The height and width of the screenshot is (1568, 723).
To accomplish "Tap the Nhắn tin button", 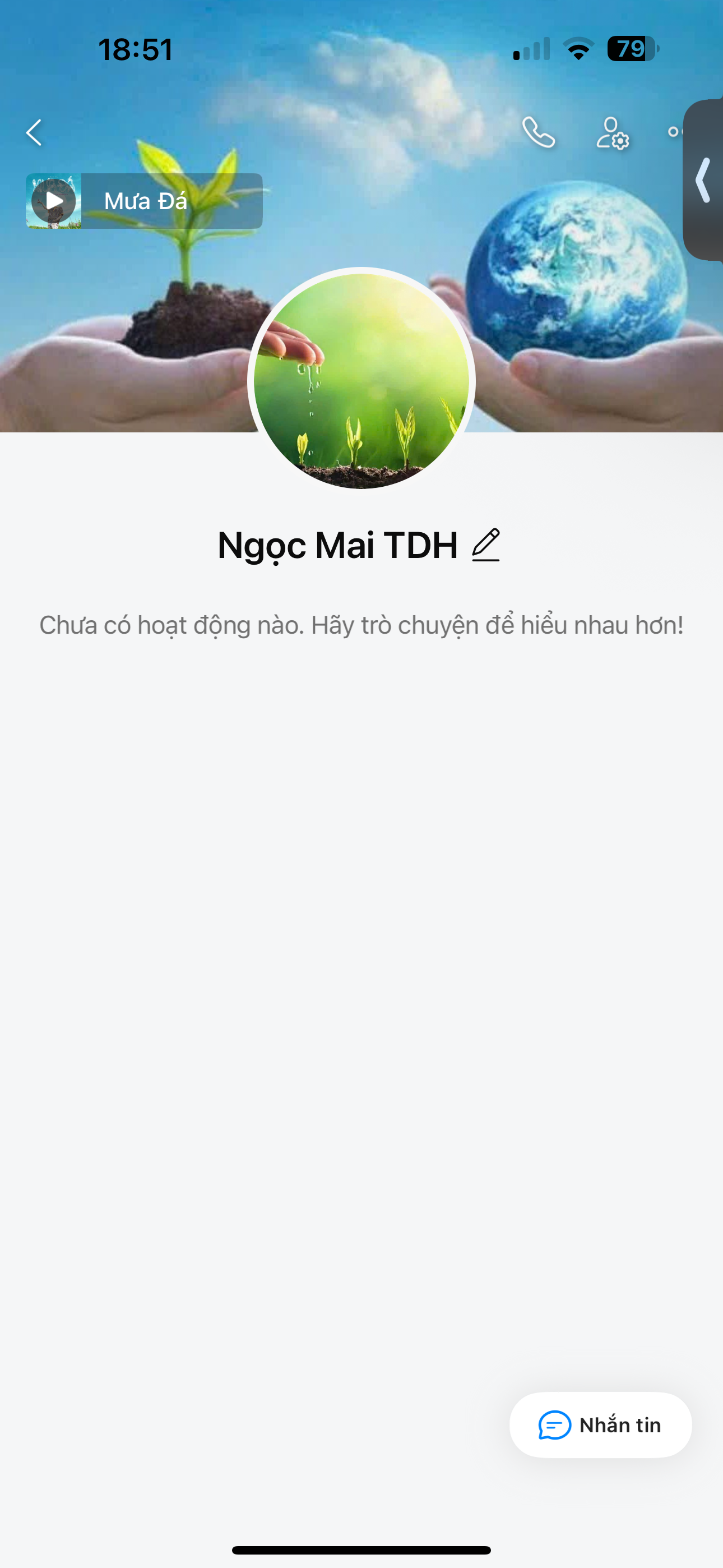I will click(x=600, y=1426).
